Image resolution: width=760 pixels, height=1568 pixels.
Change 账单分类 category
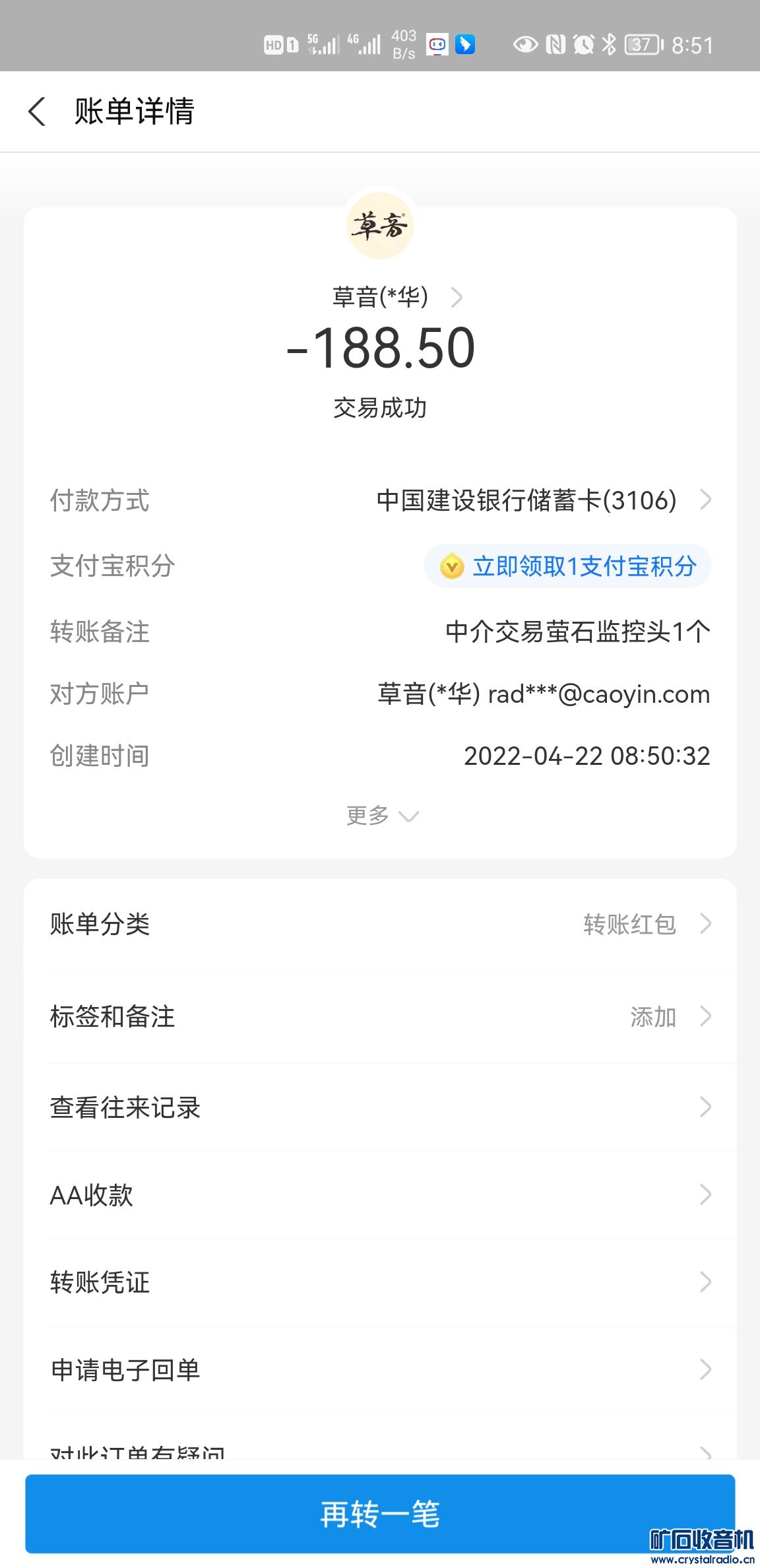[x=380, y=925]
